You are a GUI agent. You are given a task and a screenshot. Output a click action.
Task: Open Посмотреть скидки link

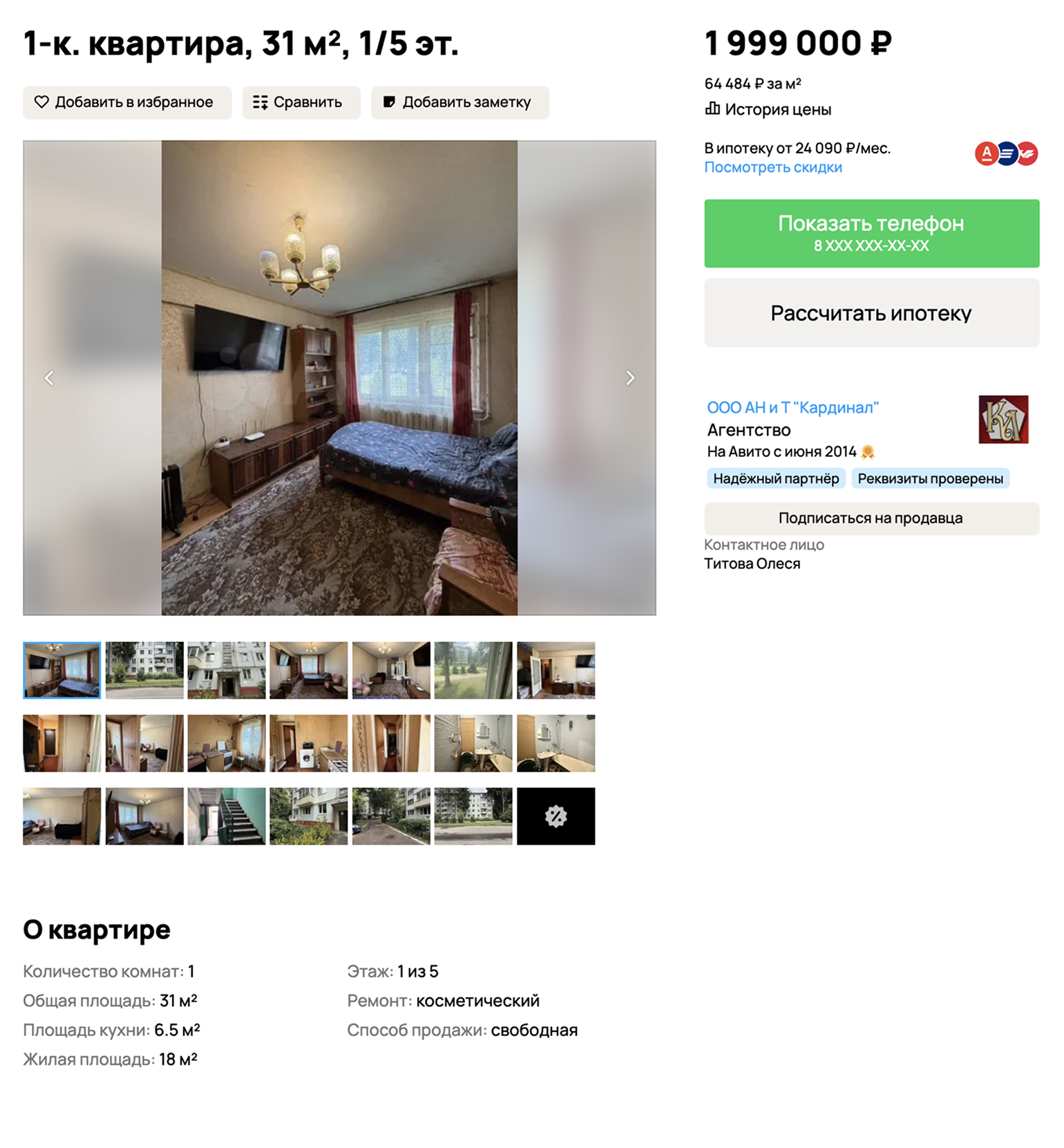pos(772,167)
